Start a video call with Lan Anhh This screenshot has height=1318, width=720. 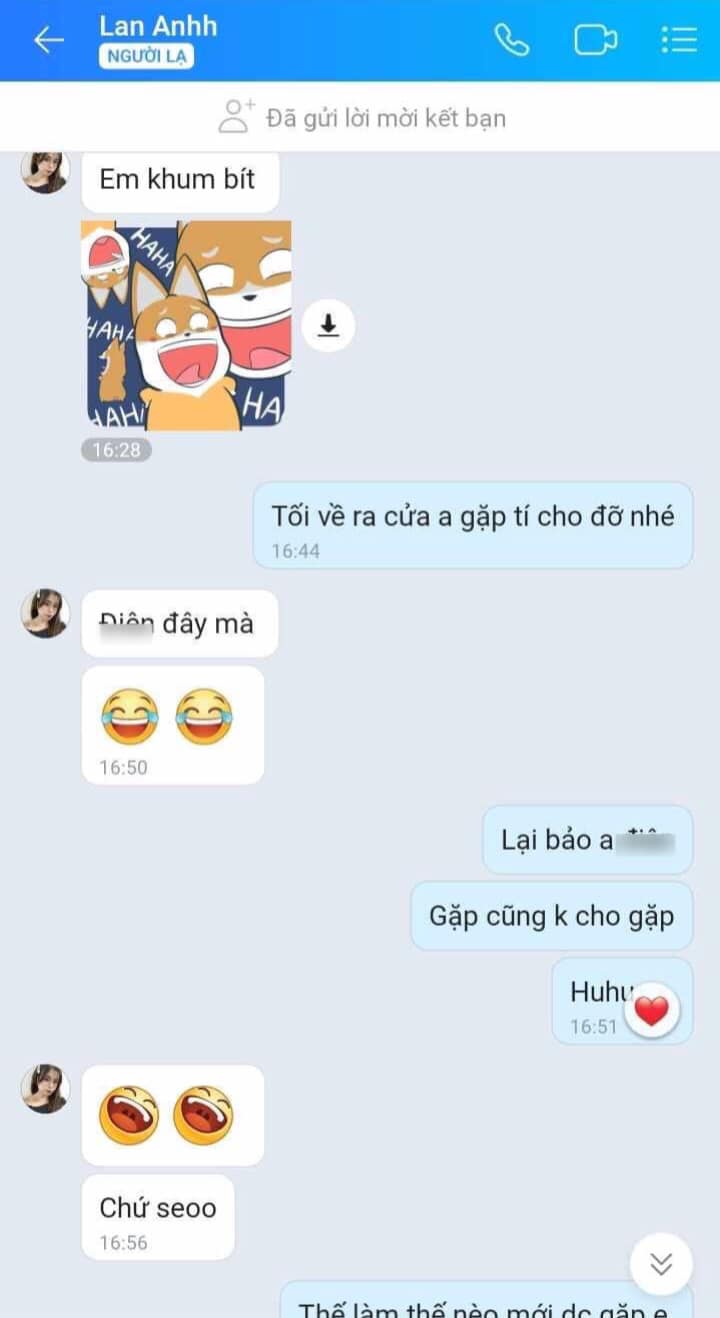[x=595, y=40]
